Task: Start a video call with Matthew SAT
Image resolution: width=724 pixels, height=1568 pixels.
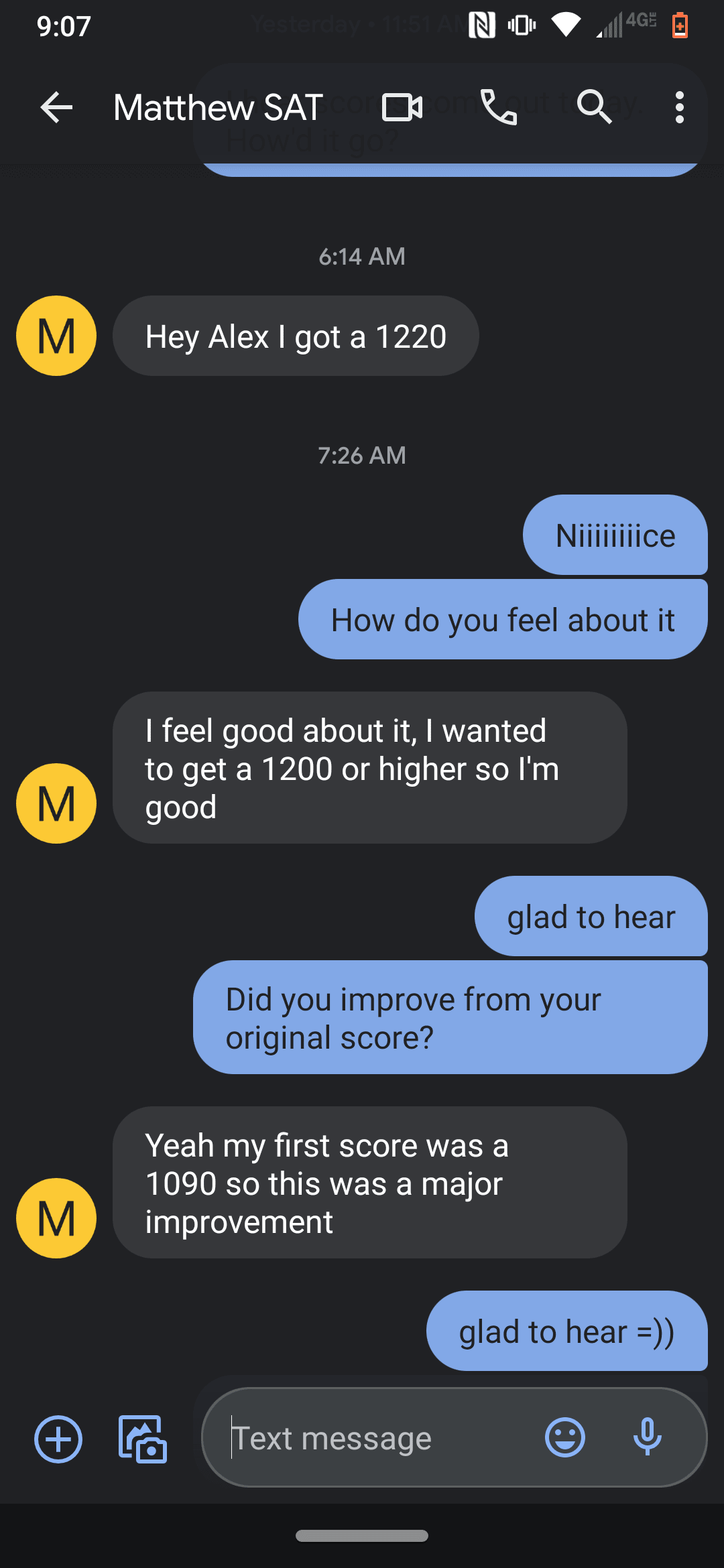Action: pyautogui.click(x=402, y=107)
